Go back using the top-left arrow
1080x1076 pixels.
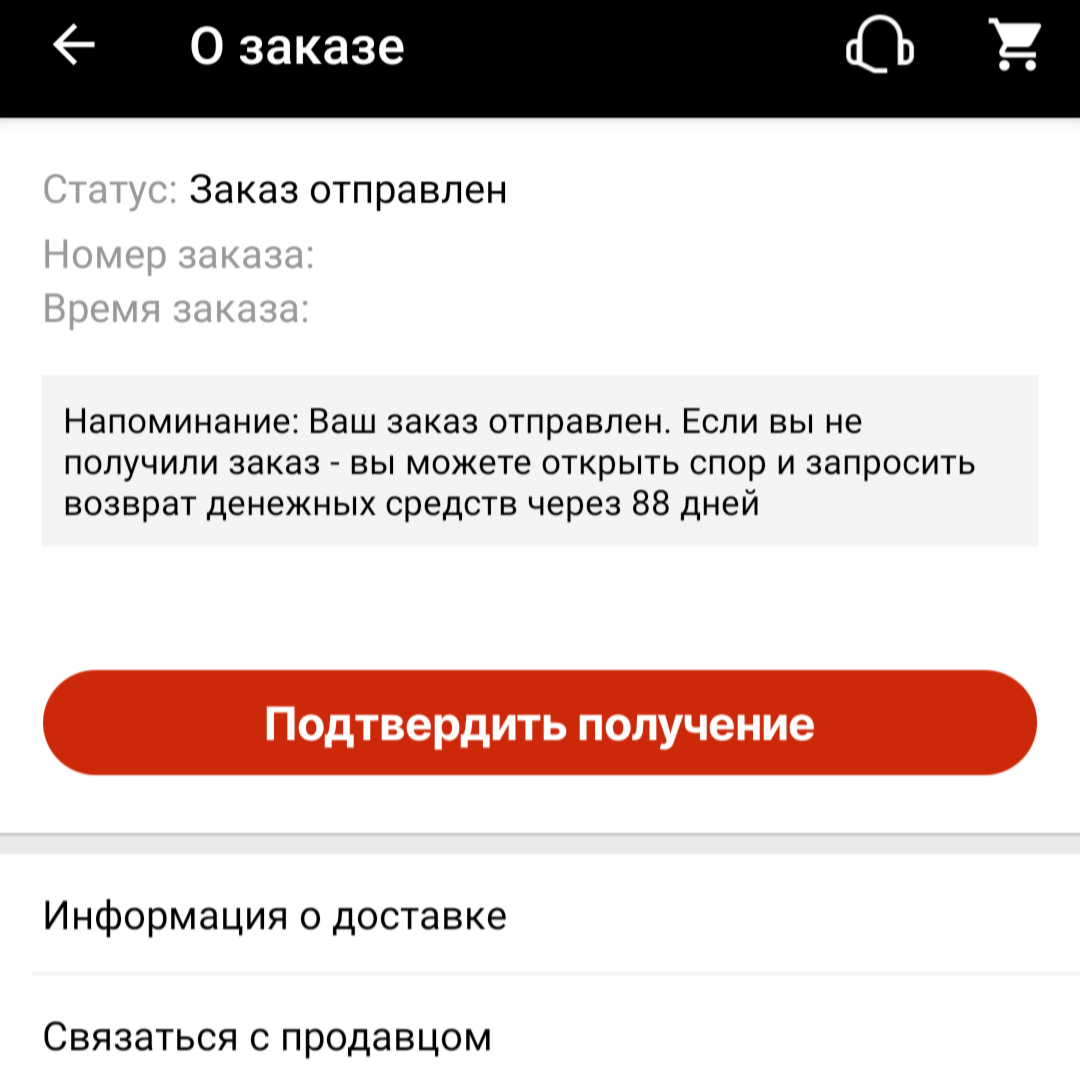[74, 45]
